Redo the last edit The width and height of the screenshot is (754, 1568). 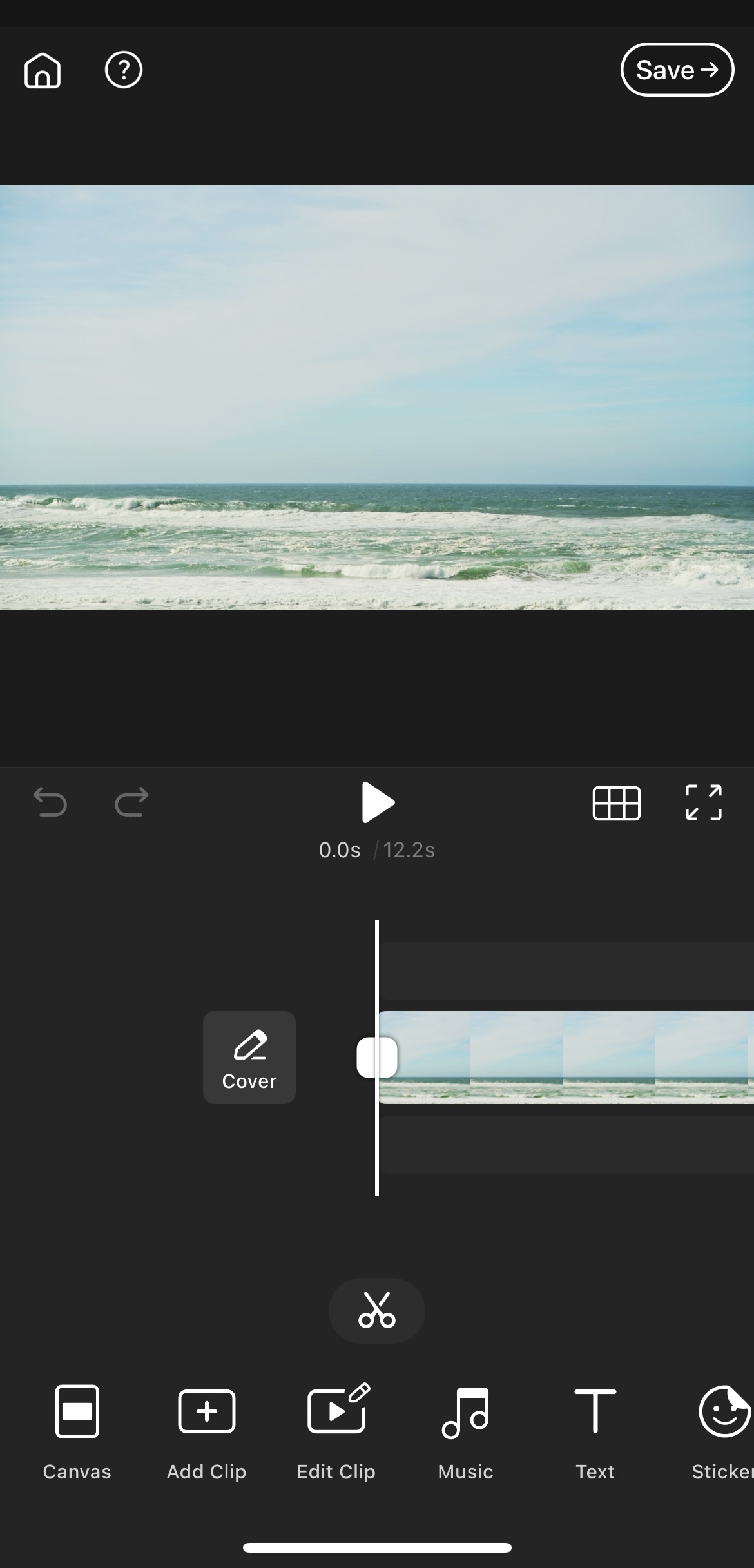point(131,802)
